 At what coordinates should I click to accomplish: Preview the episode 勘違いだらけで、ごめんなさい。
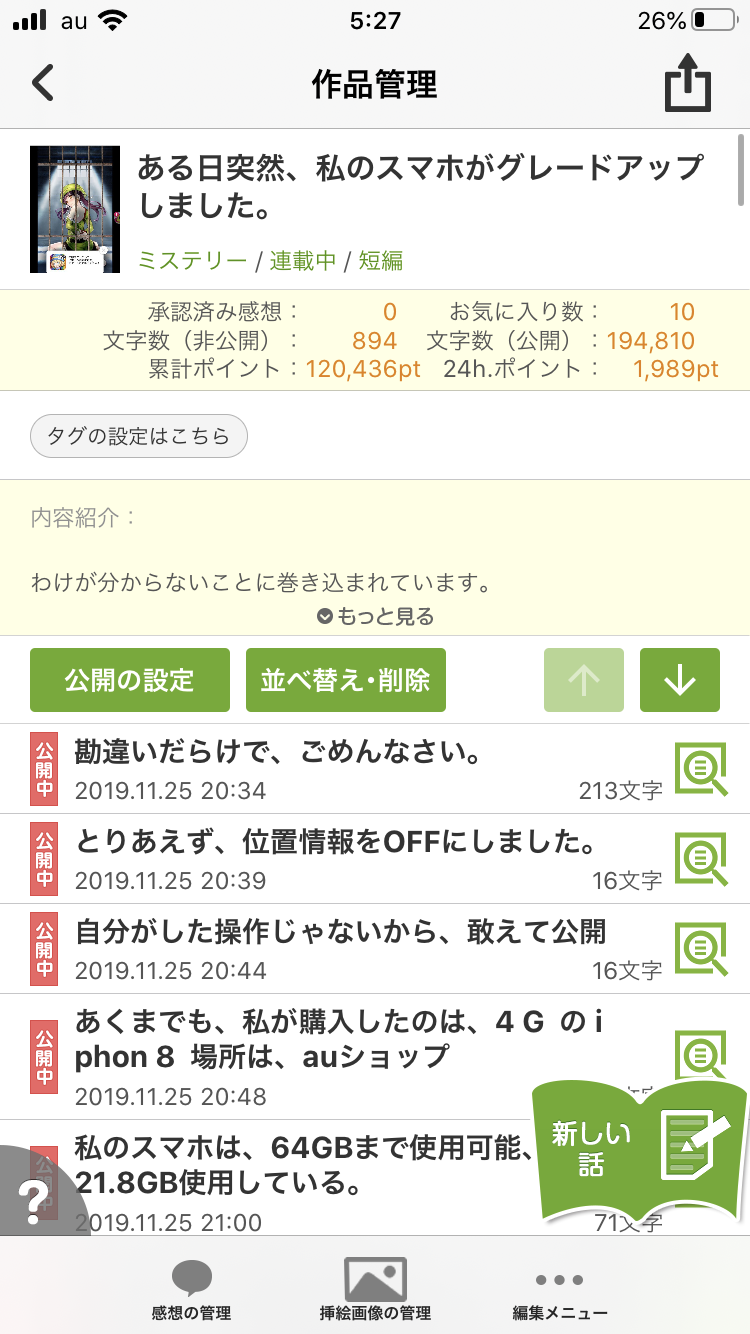pos(702,768)
